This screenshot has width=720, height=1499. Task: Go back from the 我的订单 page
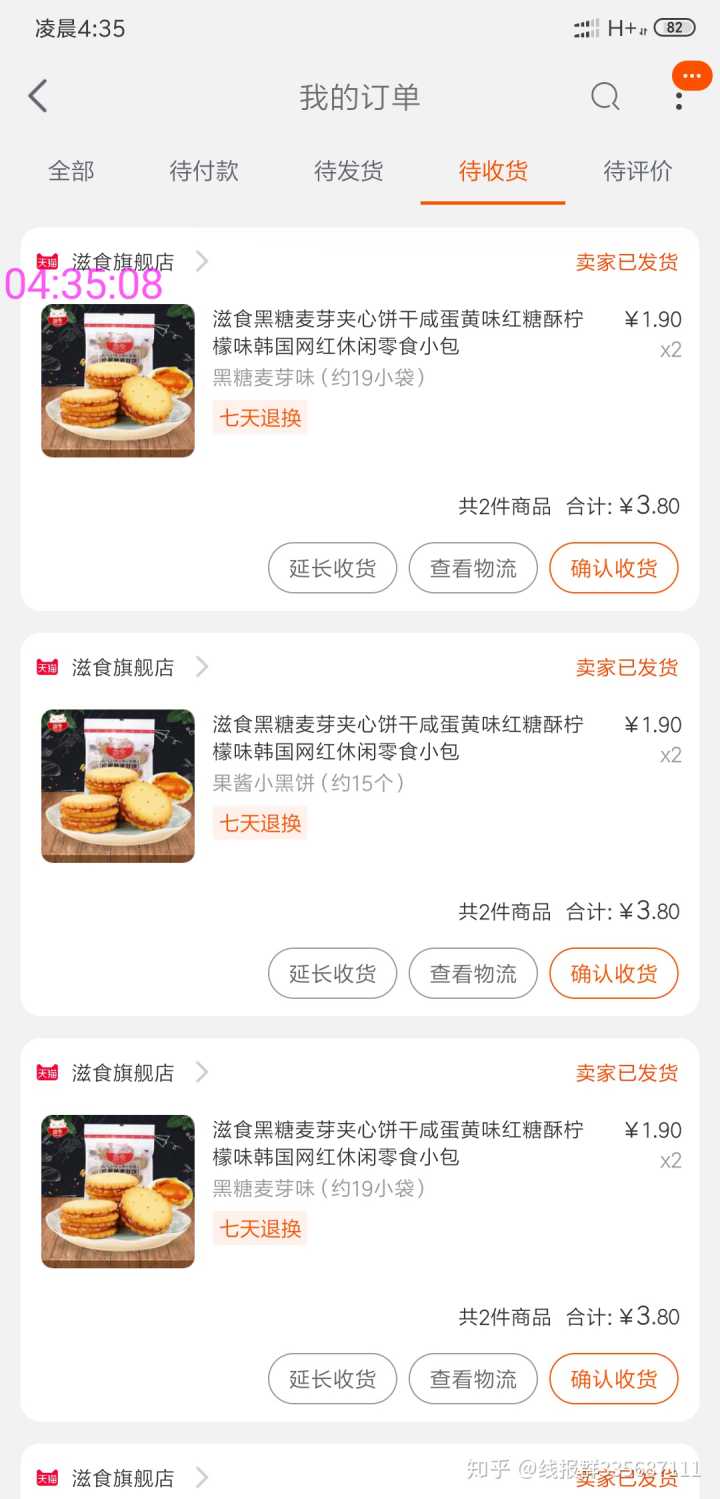click(x=38, y=97)
